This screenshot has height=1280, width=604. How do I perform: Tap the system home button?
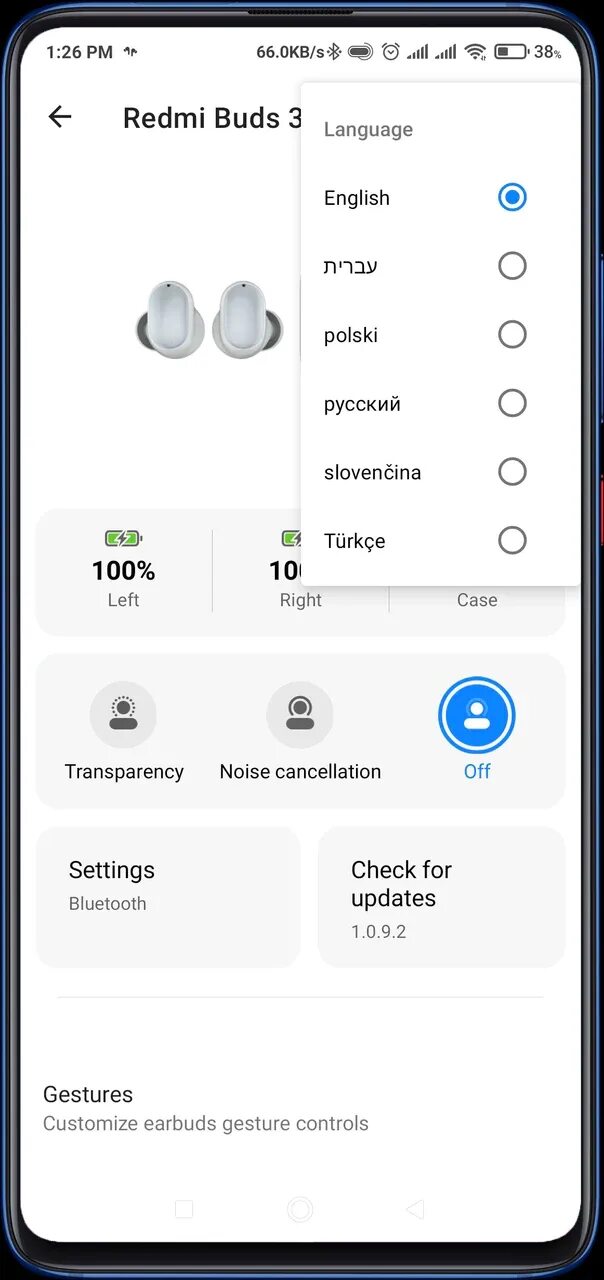click(x=300, y=1210)
